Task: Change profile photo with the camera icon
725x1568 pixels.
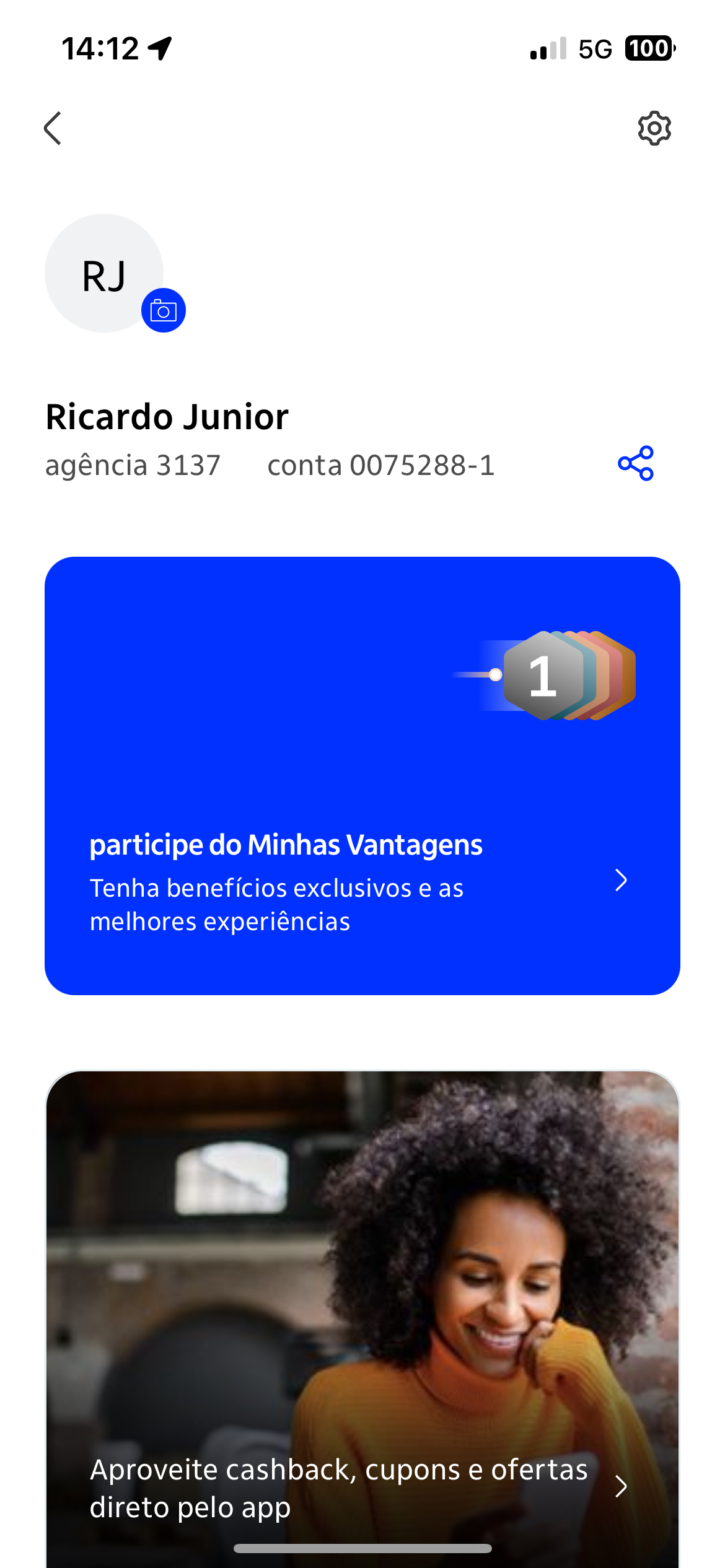Action: (164, 310)
